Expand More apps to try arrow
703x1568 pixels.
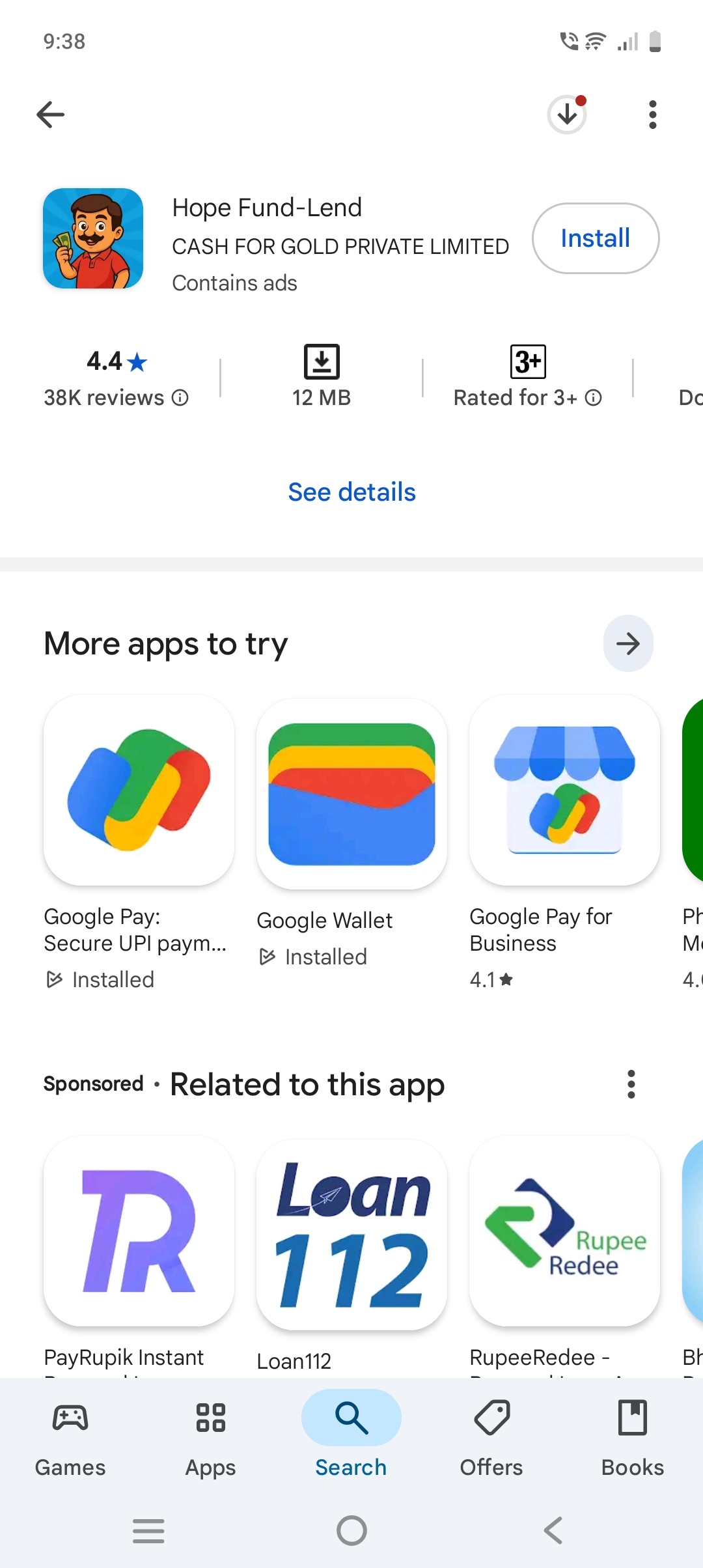(628, 643)
